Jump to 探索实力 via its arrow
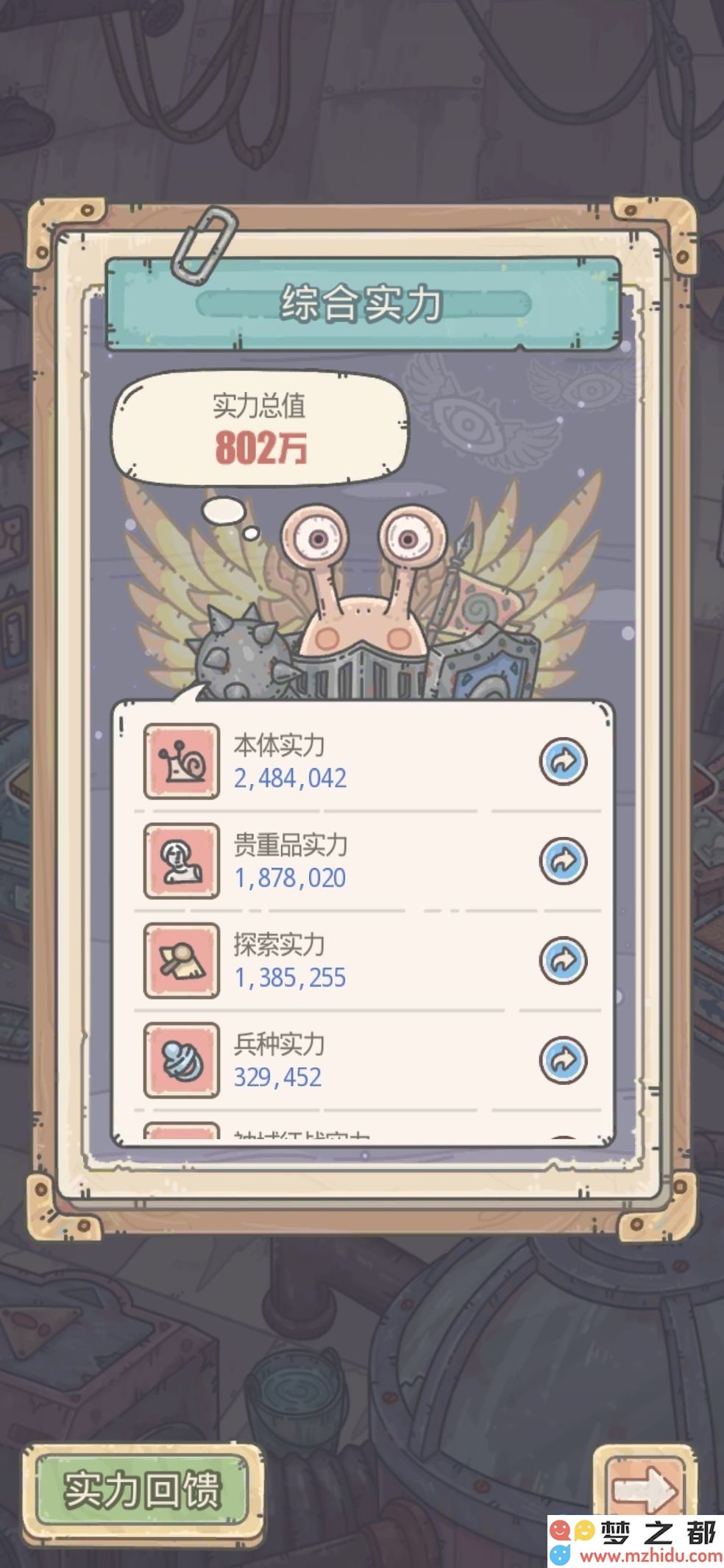Viewport: 724px width, 1568px height. (563, 960)
